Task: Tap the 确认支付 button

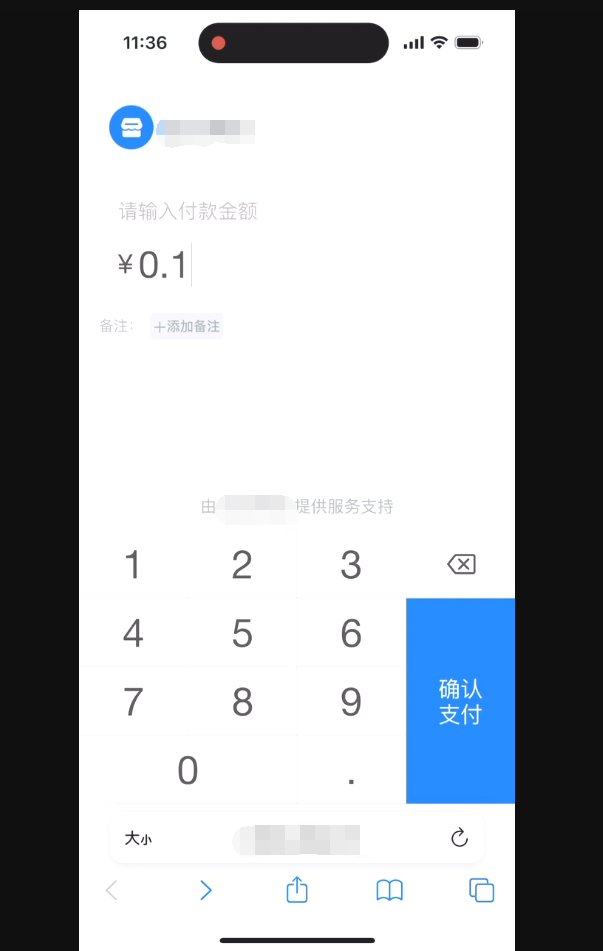Action: (460, 701)
